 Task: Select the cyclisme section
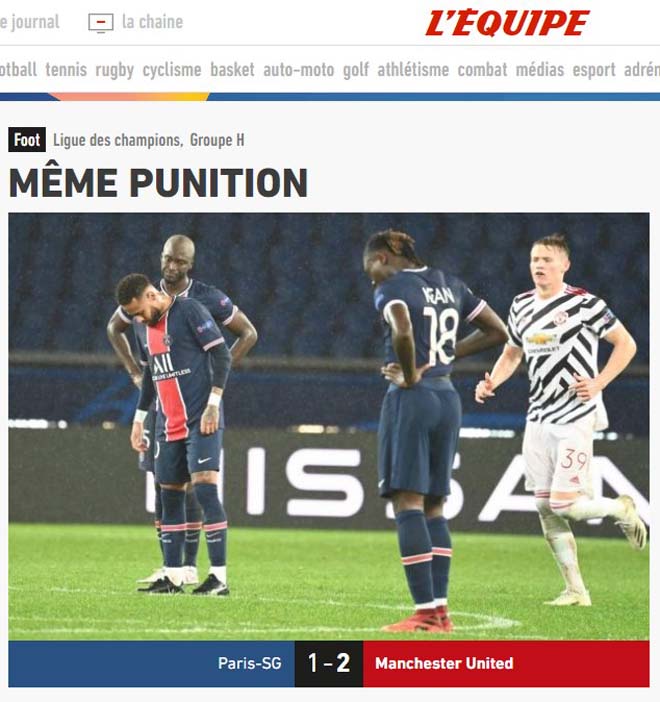[x=171, y=70]
